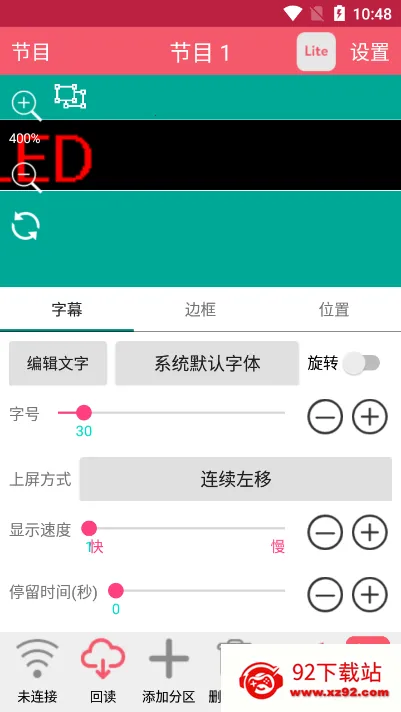
Task: Choose font via 系统默认字体
Action: (207, 363)
